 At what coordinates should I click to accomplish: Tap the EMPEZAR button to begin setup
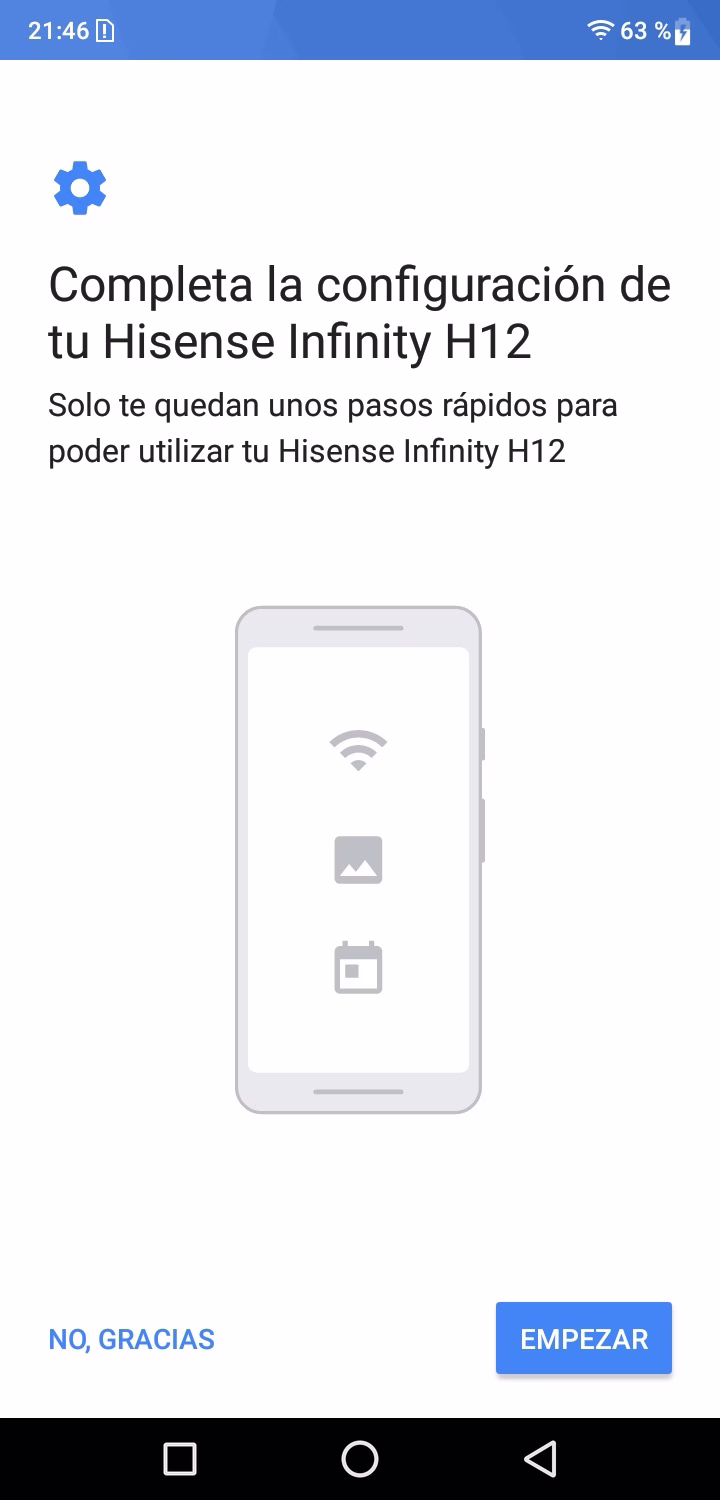coord(584,1338)
